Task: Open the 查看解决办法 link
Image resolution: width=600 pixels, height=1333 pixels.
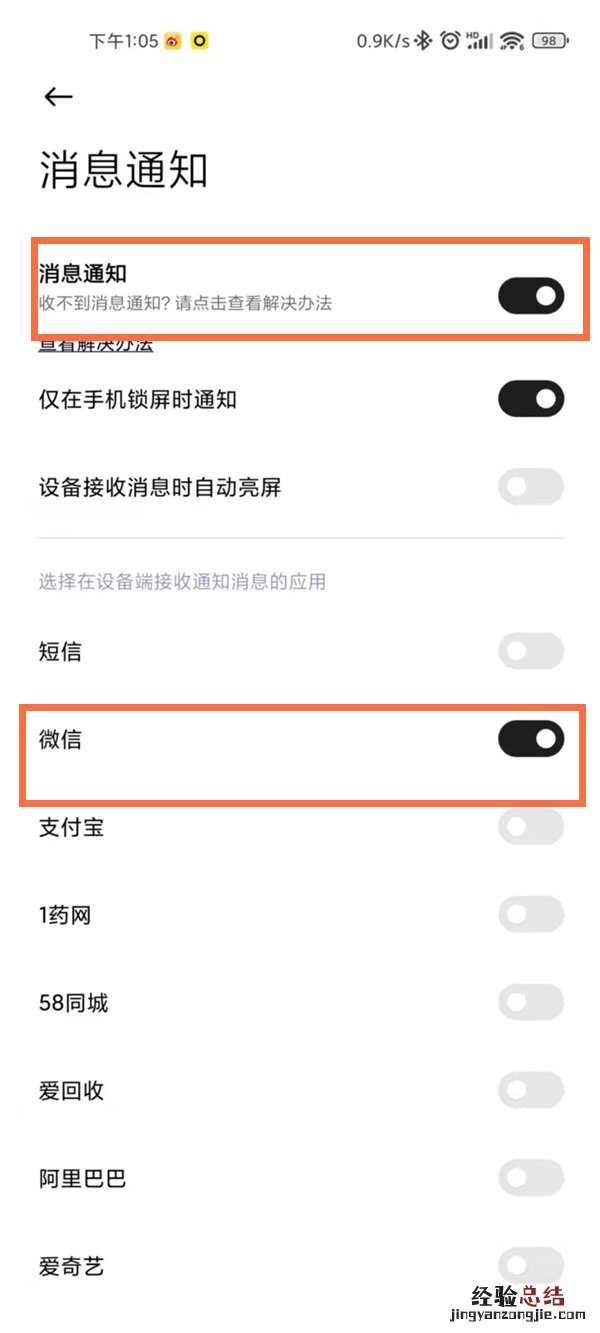Action: (96, 346)
